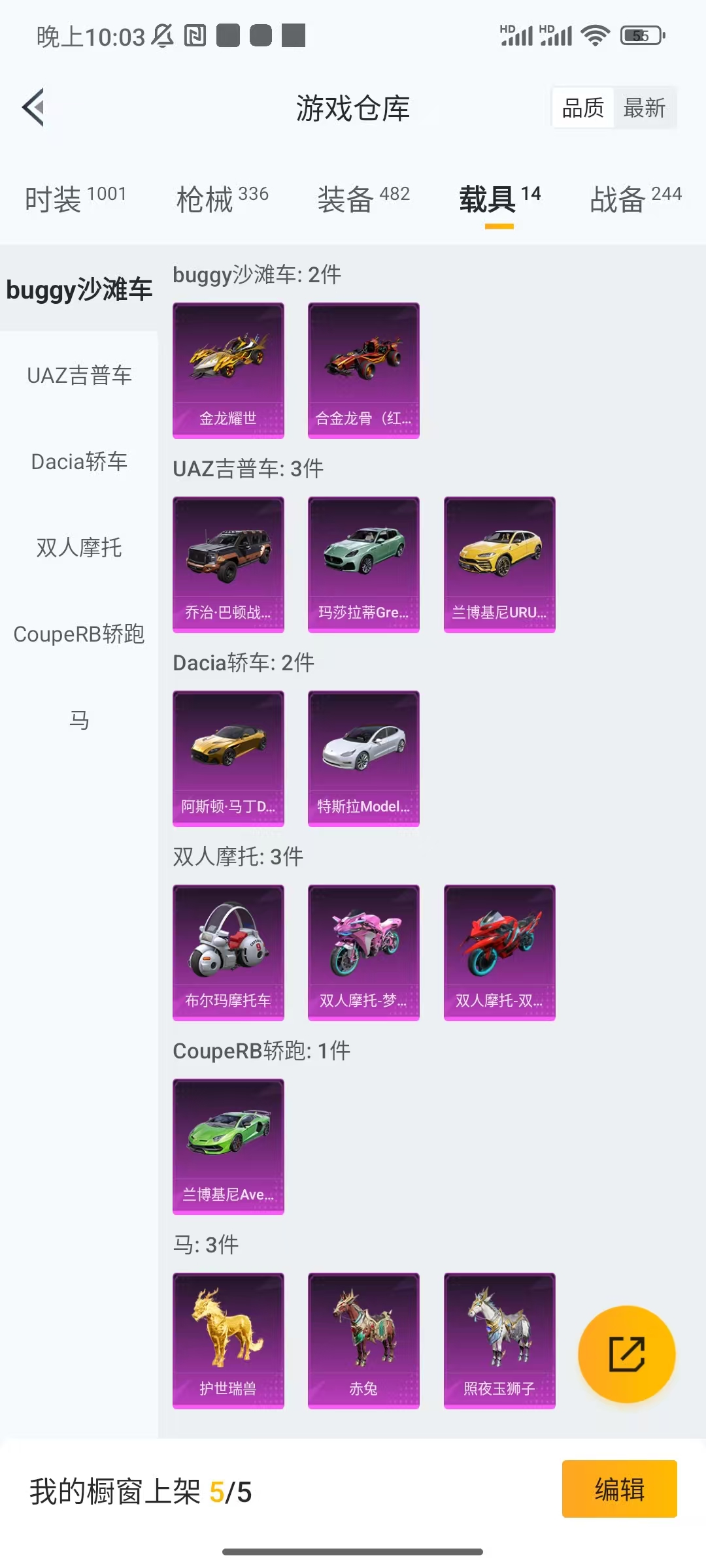Sort items by 品质
The image size is (706, 1568).
point(583,108)
